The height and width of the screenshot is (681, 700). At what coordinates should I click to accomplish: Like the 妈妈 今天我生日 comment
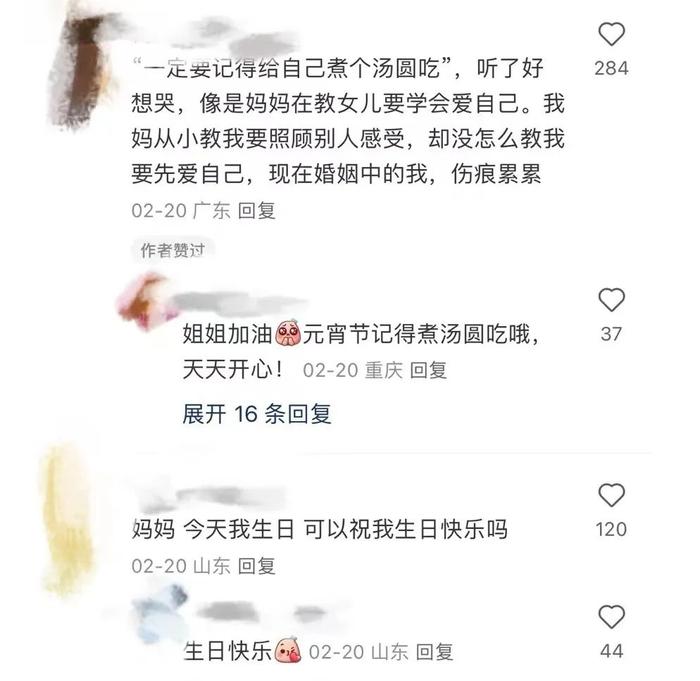coord(611,495)
